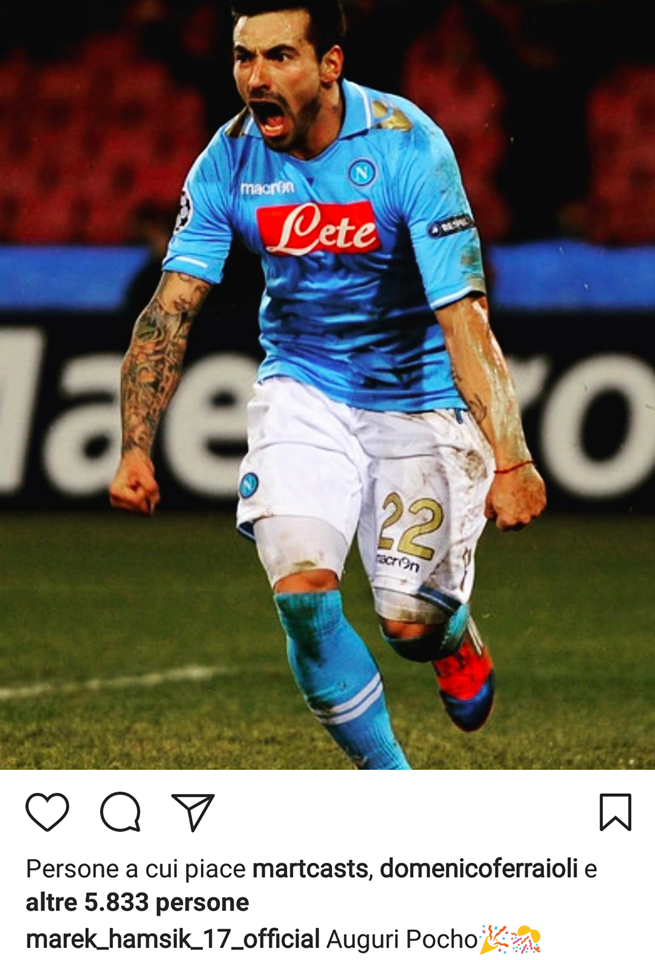
Task: Open marek_hamsik_17_official profile
Action: tap(172, 939)
